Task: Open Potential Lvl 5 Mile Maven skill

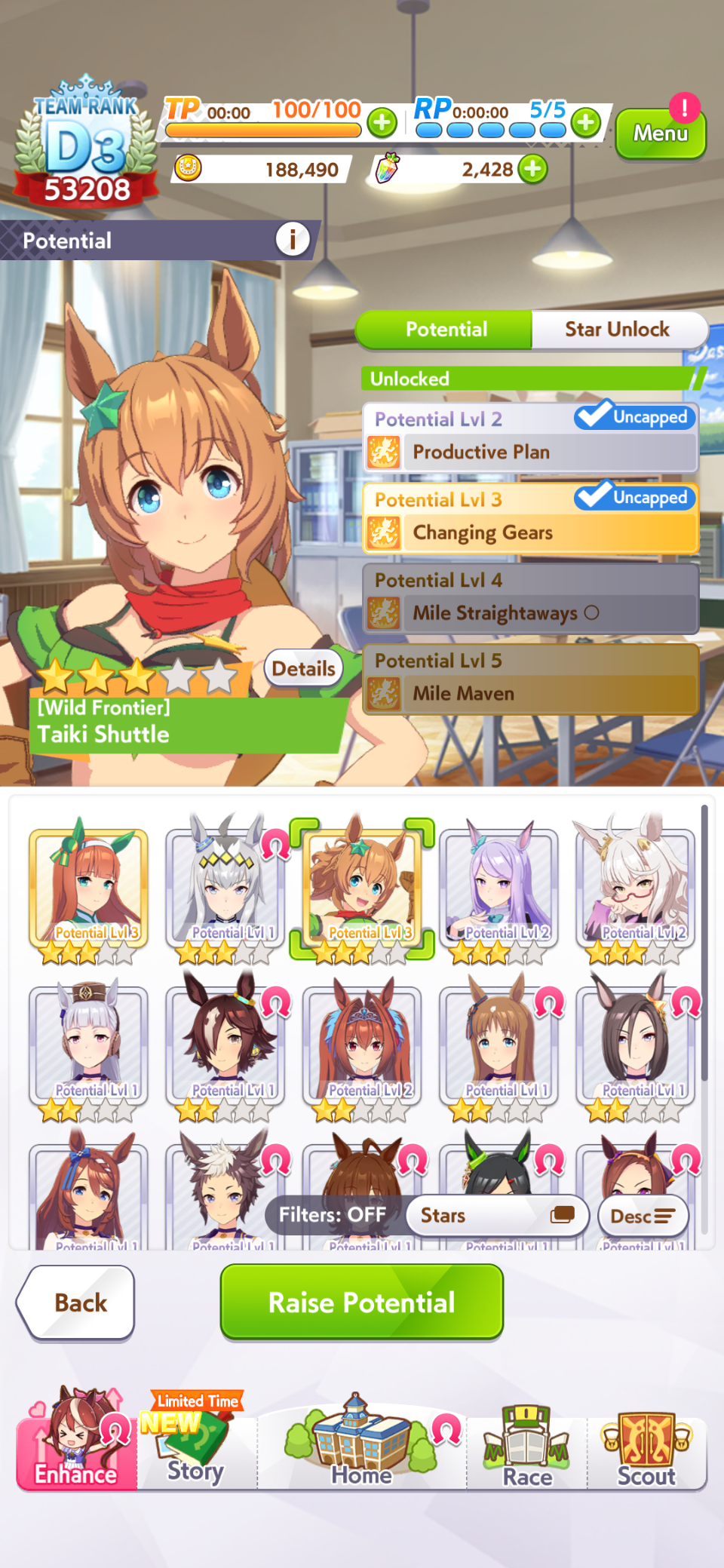Action: pos(530,680)
